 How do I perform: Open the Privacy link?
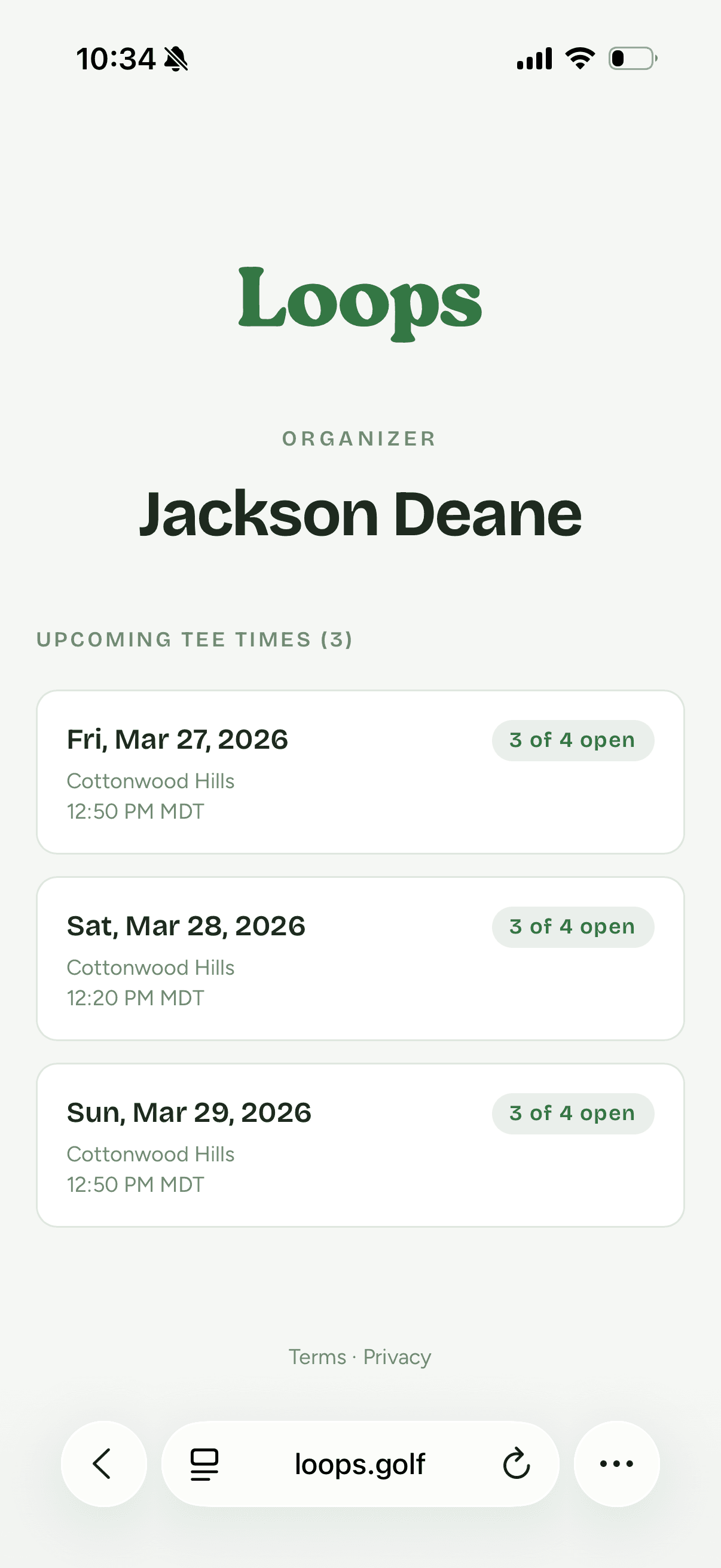pyautogui.click(x=397, y=1357)
